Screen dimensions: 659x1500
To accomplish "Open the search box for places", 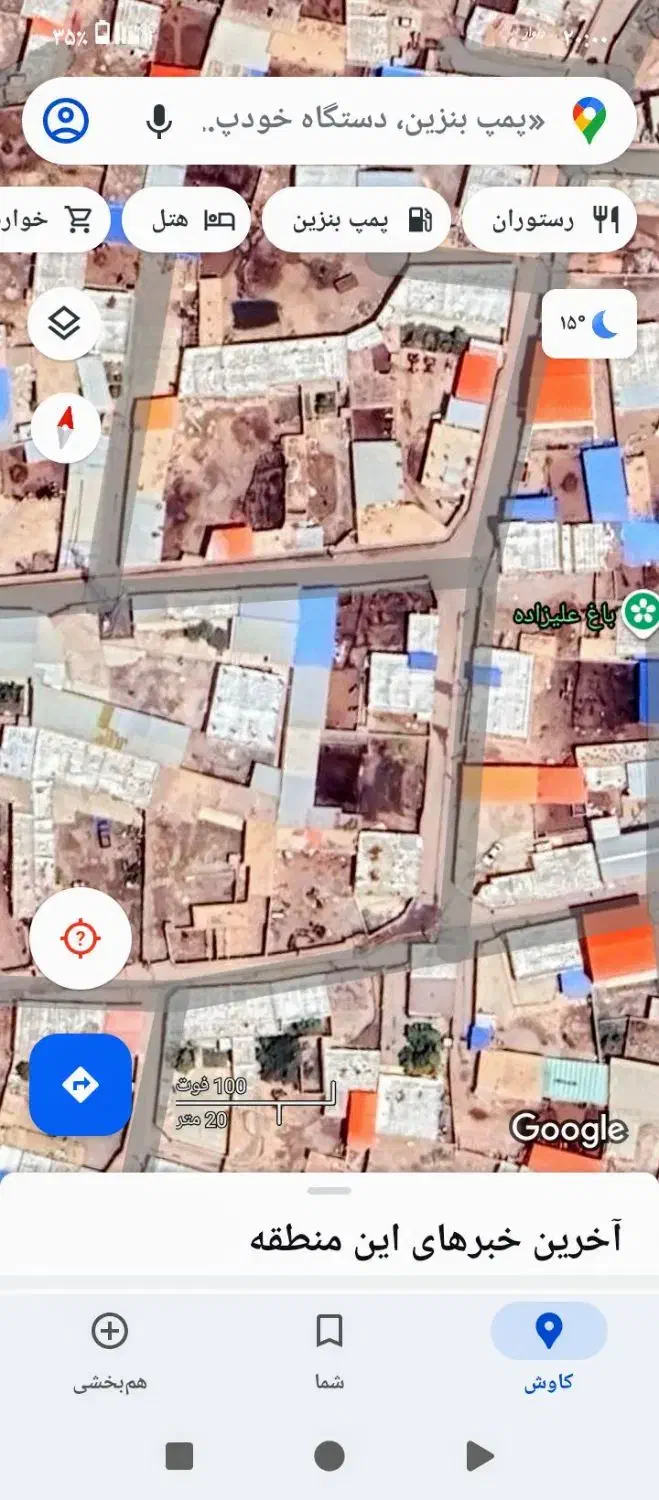I will point(370,121).
